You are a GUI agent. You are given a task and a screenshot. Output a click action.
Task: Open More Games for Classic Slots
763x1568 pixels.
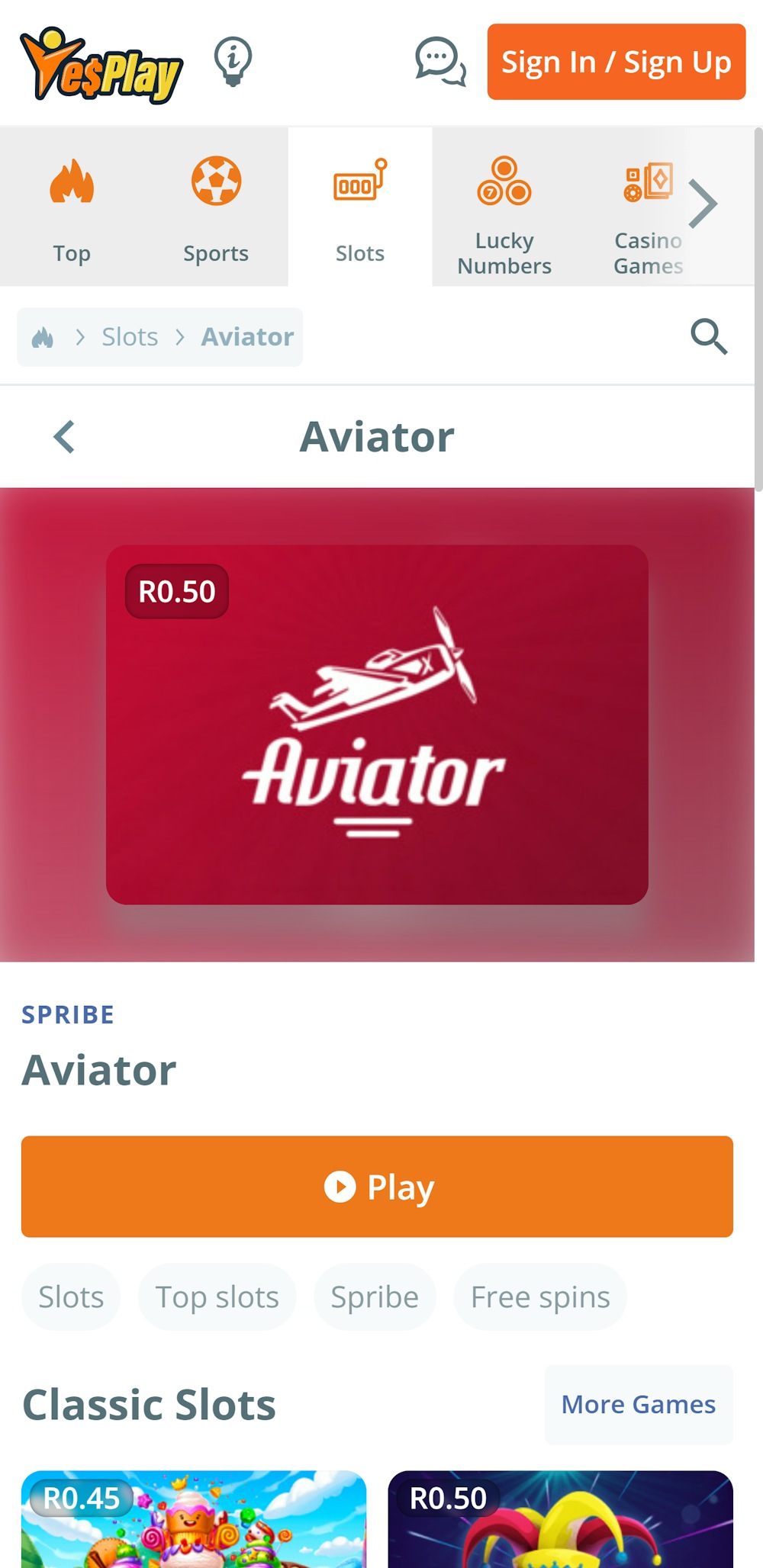pyautogui.click(x=638, y=1404)
